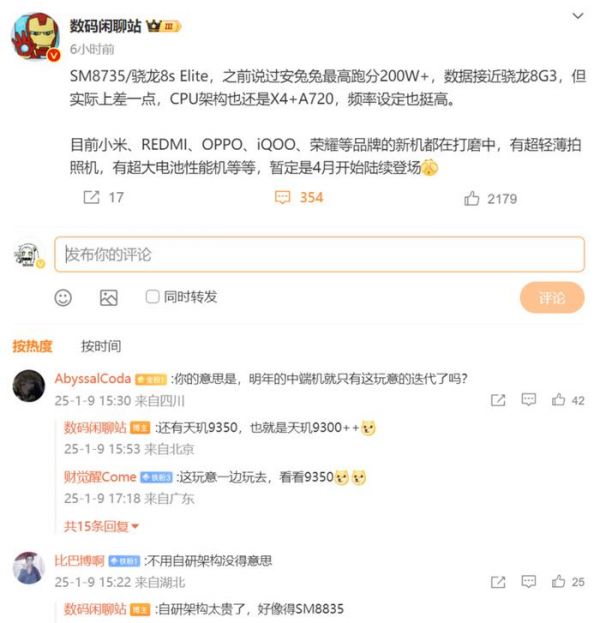
Task: Switch to the 按时间 sorting tab
Action: click(x=100, y=346)
